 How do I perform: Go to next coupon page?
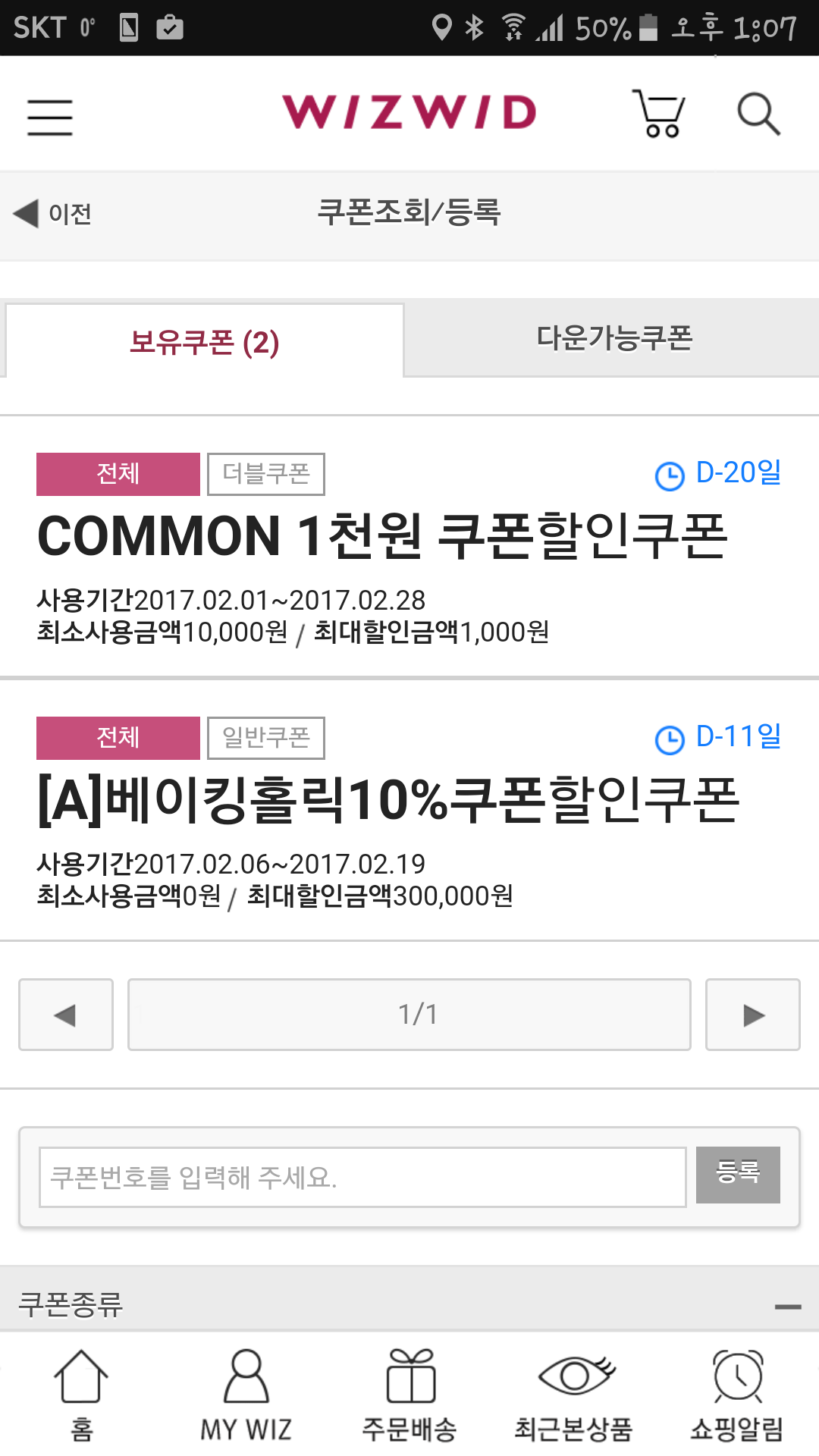tap(753, 1015)
